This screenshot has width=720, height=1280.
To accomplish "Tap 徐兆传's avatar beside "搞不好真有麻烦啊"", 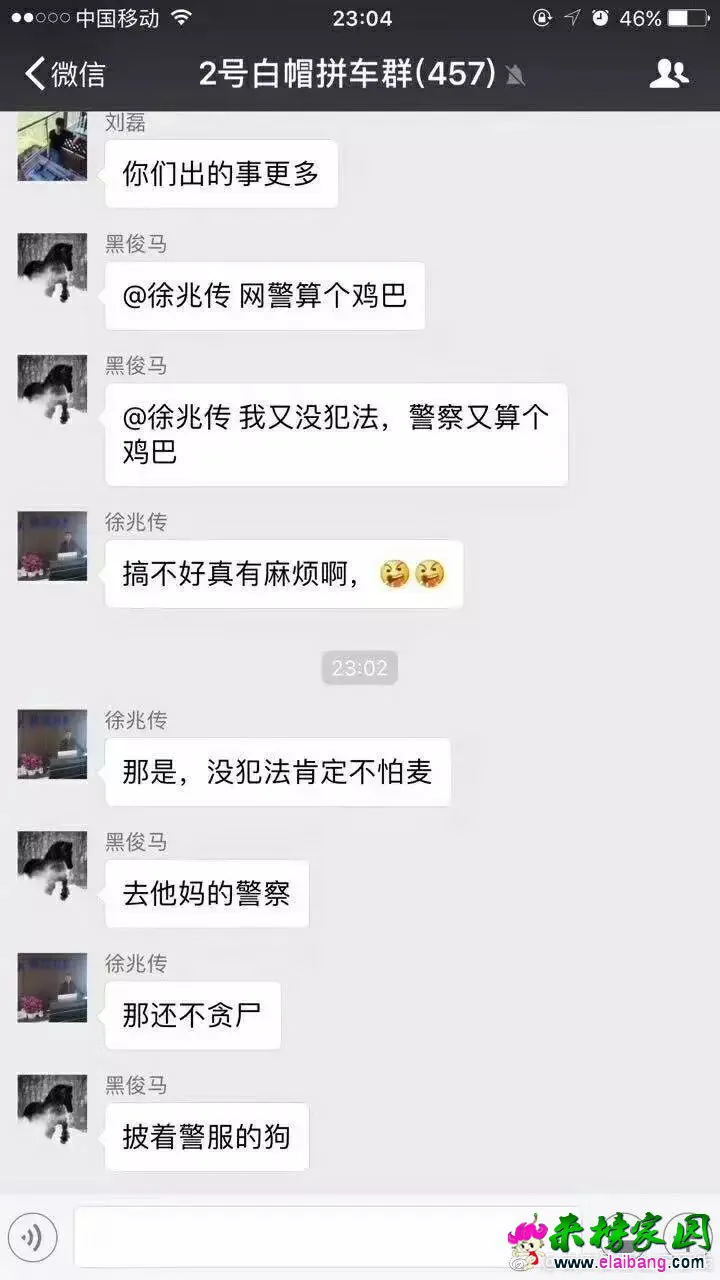I will [x=52, y=546].
